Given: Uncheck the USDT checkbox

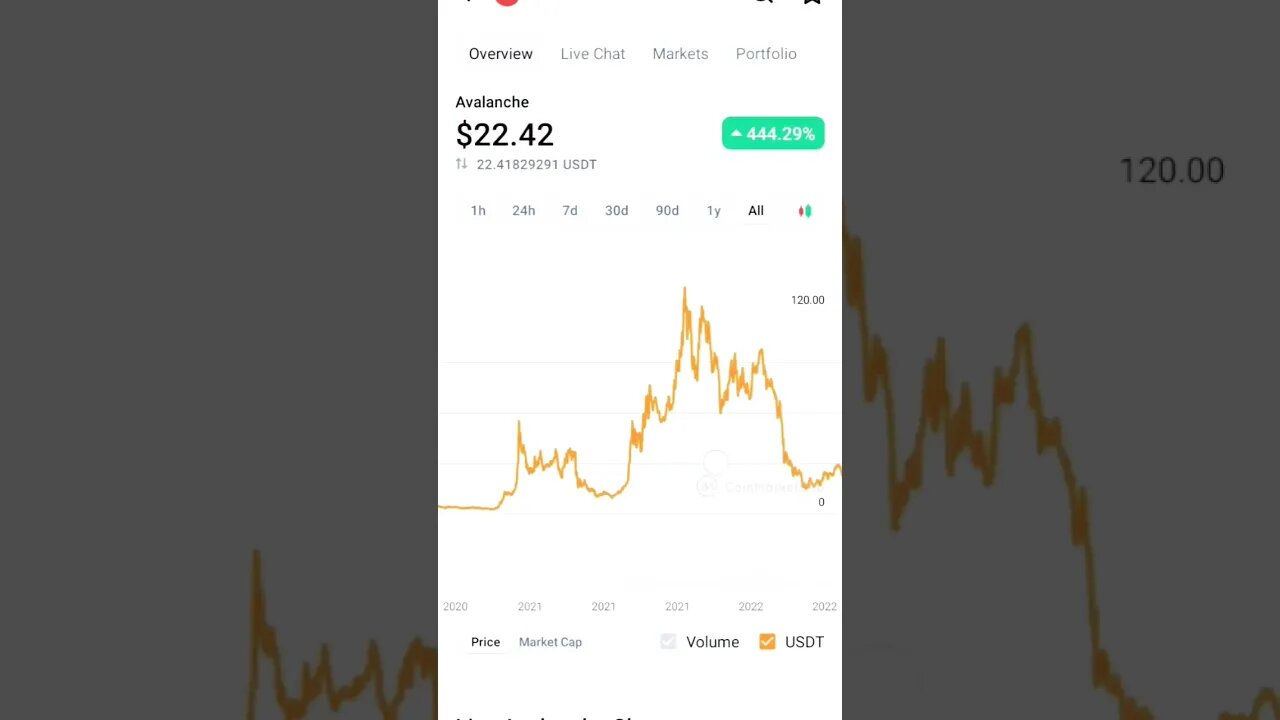Looking at the screenshot, I should (x=767, y=642).
